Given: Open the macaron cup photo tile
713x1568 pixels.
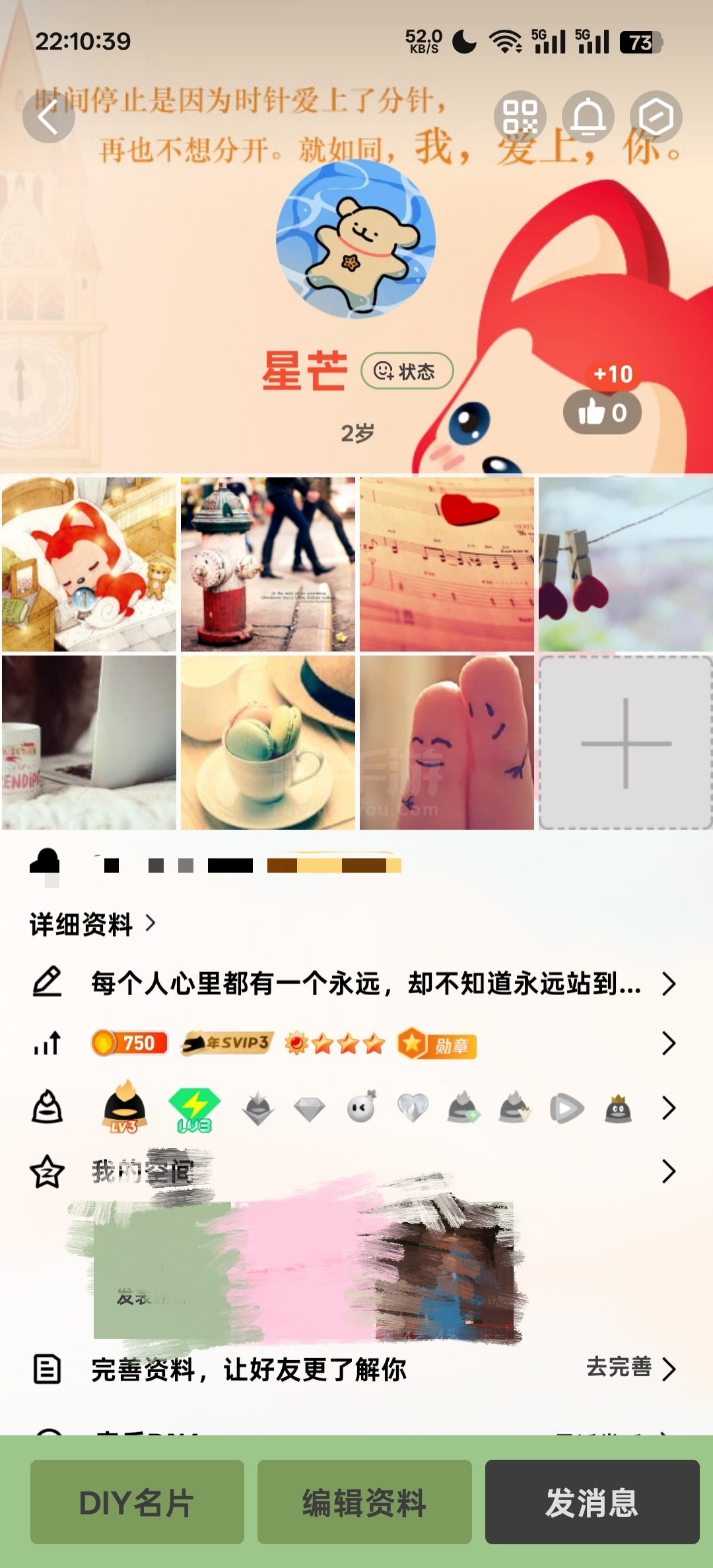Looking at the screenshot, I should click(x=268, y=742).
